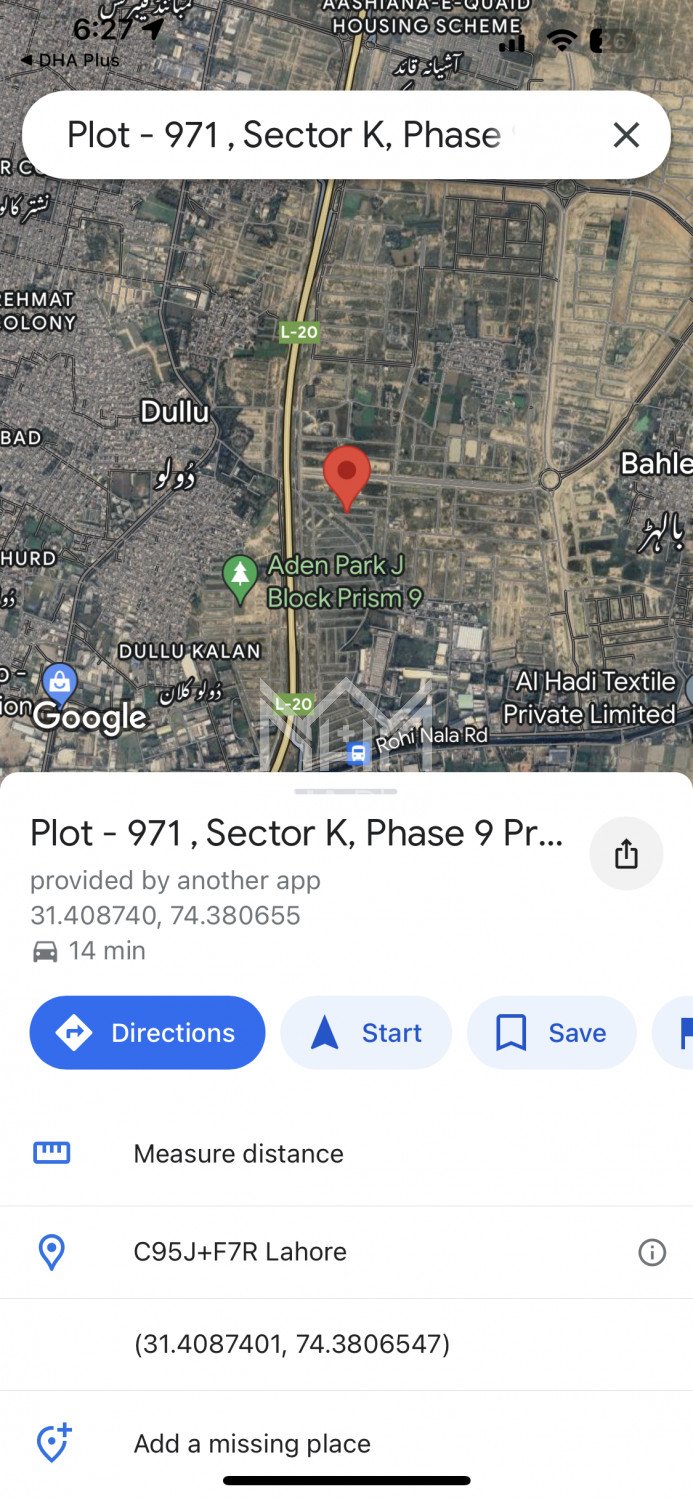693x1500 pixels.
Task: Get Directions to the plot
Action: click(x=148, y=1033)
